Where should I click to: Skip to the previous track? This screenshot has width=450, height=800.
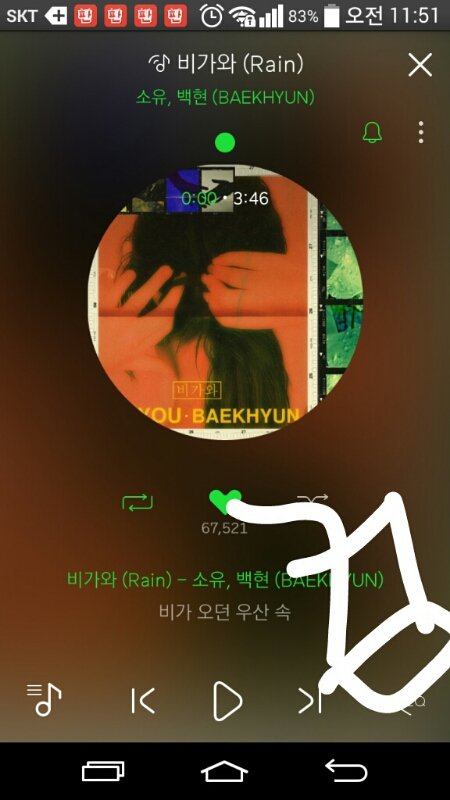(143, 701)
